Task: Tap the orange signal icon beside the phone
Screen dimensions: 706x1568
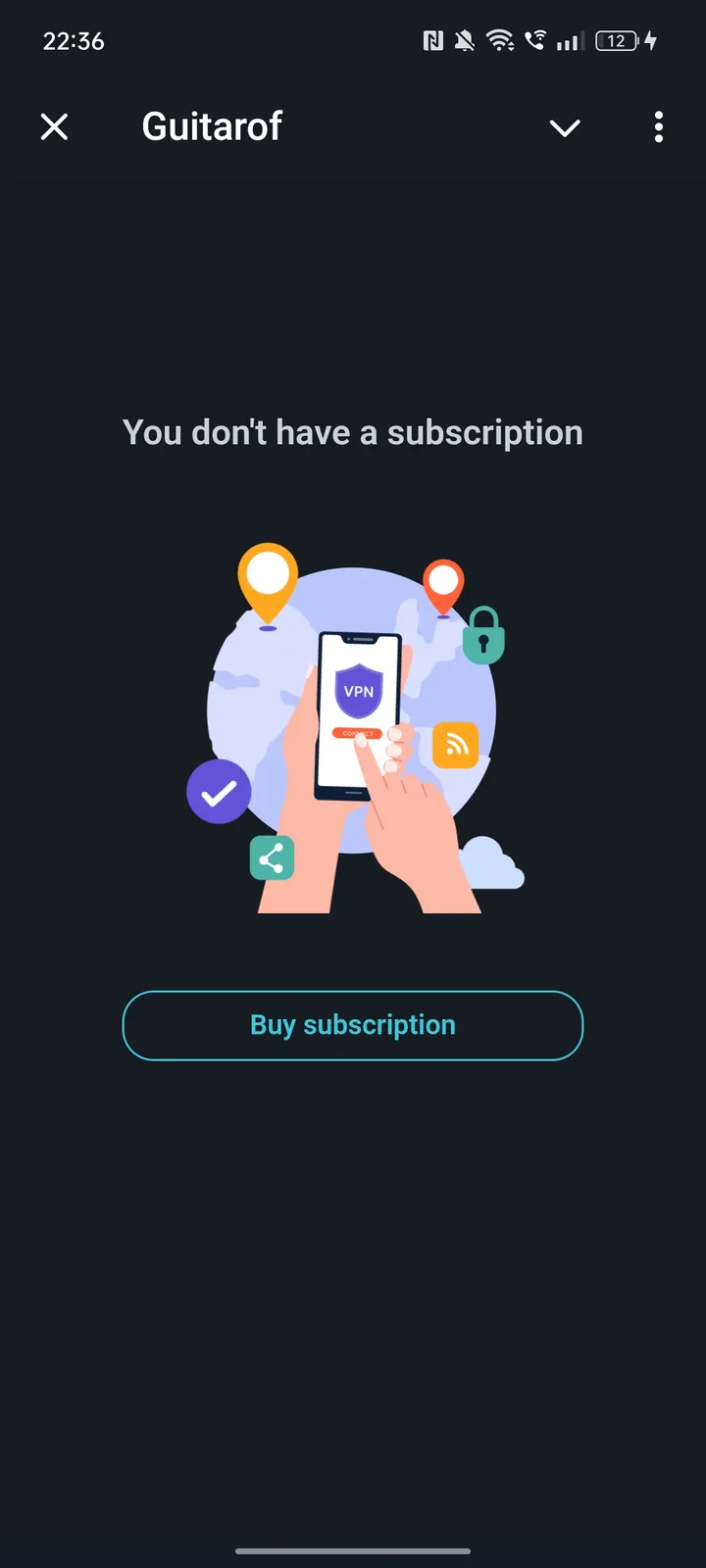Action: 455,746
